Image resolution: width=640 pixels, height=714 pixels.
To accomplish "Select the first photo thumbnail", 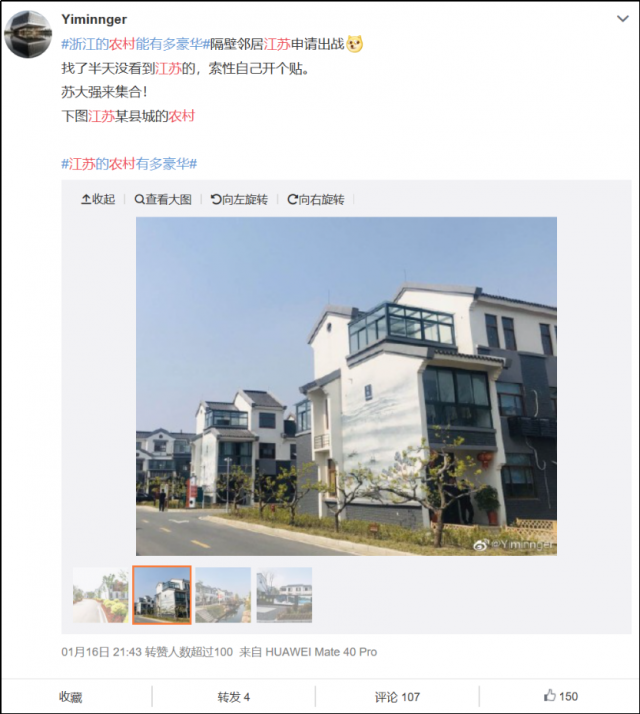I will 100,595.
